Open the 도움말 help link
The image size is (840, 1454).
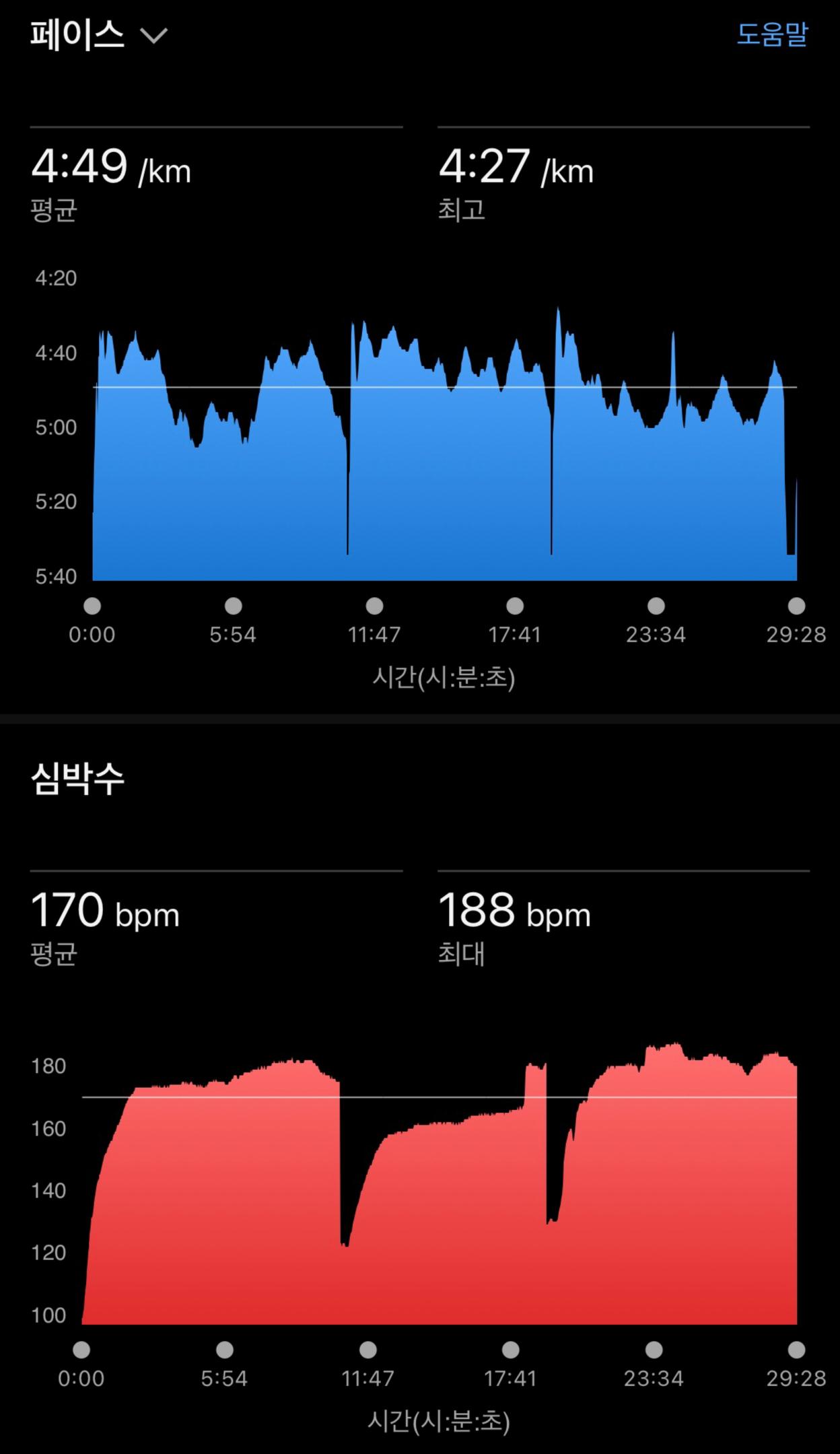(771, 34)
